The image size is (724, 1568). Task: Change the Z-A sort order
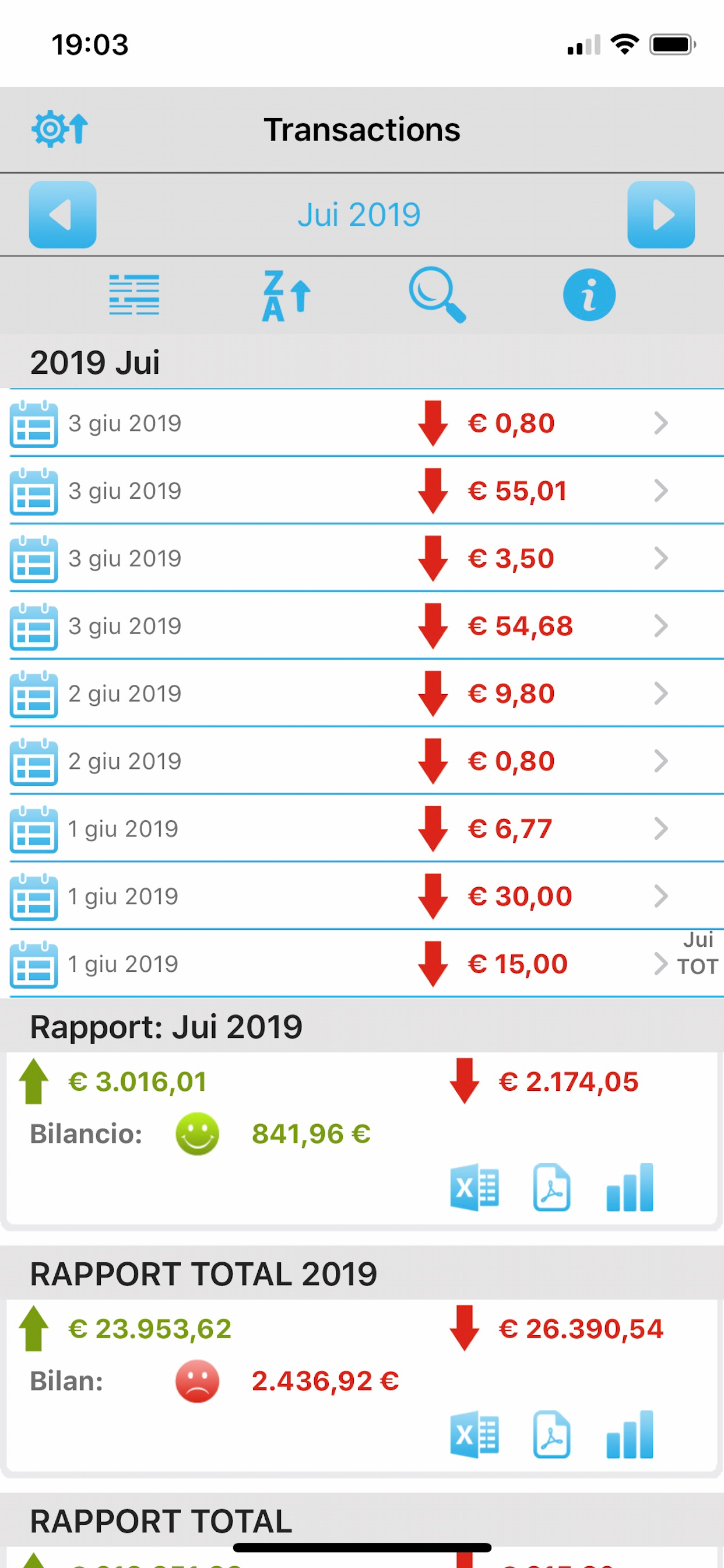(x=286, y=295)
